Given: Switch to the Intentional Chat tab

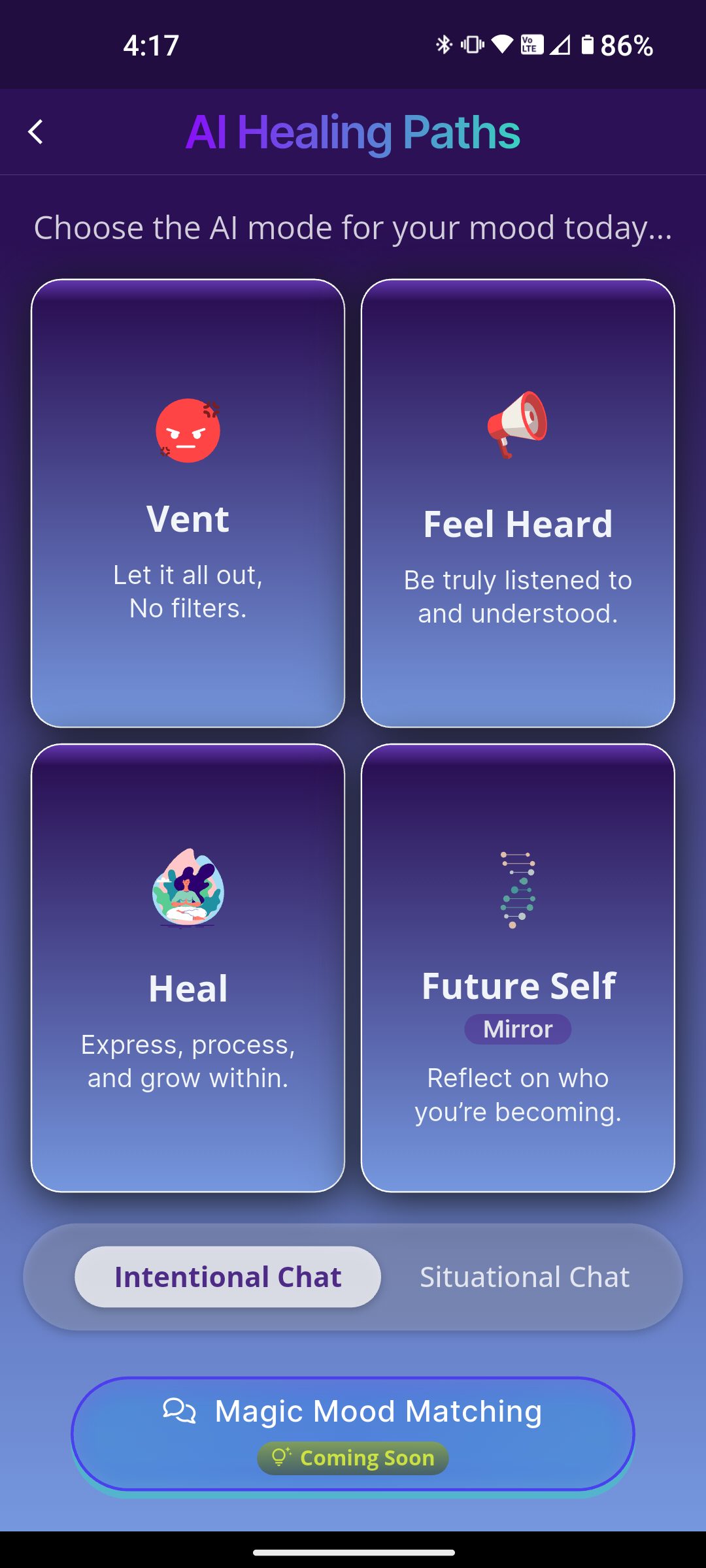Looking at the screenshot, I should click(227, 1277).
